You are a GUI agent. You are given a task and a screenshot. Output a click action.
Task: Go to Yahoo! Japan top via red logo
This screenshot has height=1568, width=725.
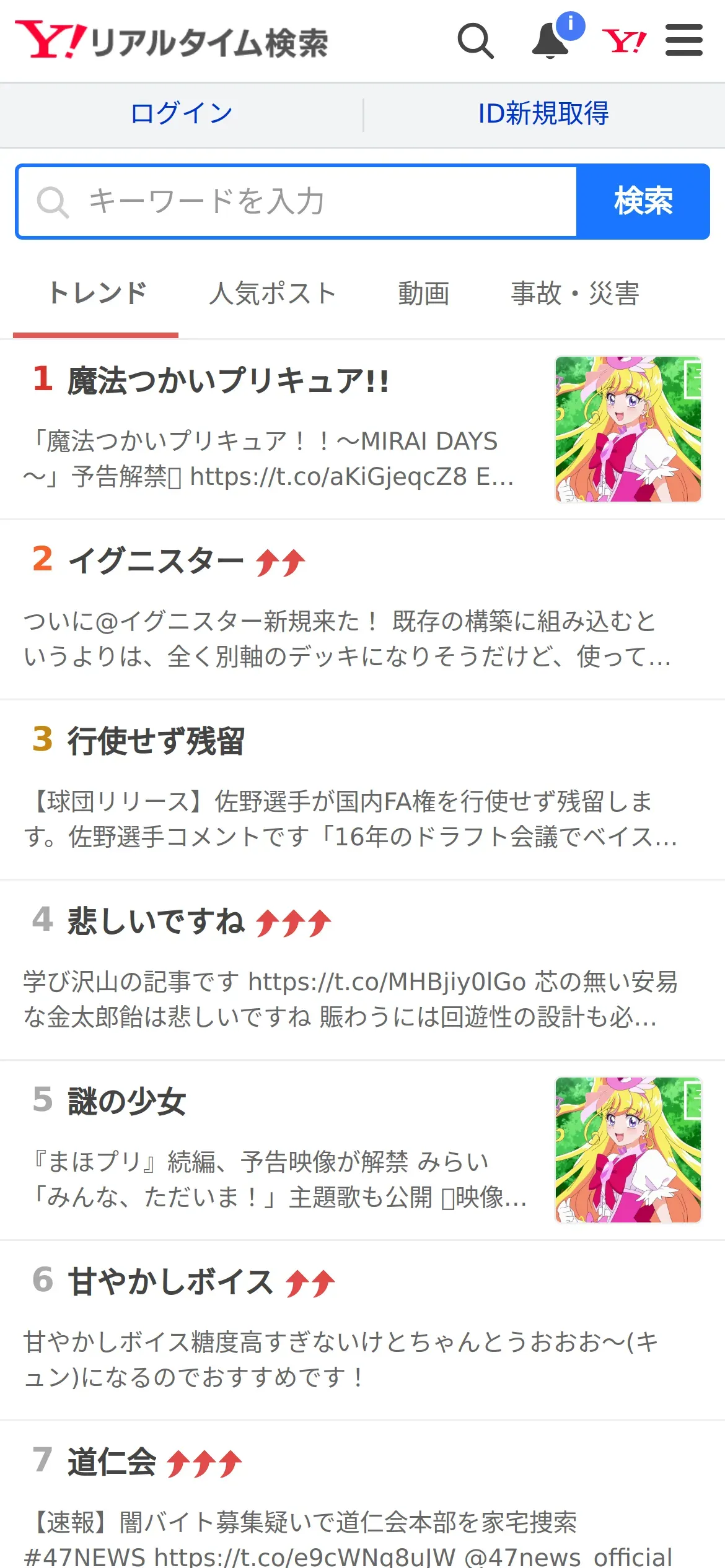point(623,41)
